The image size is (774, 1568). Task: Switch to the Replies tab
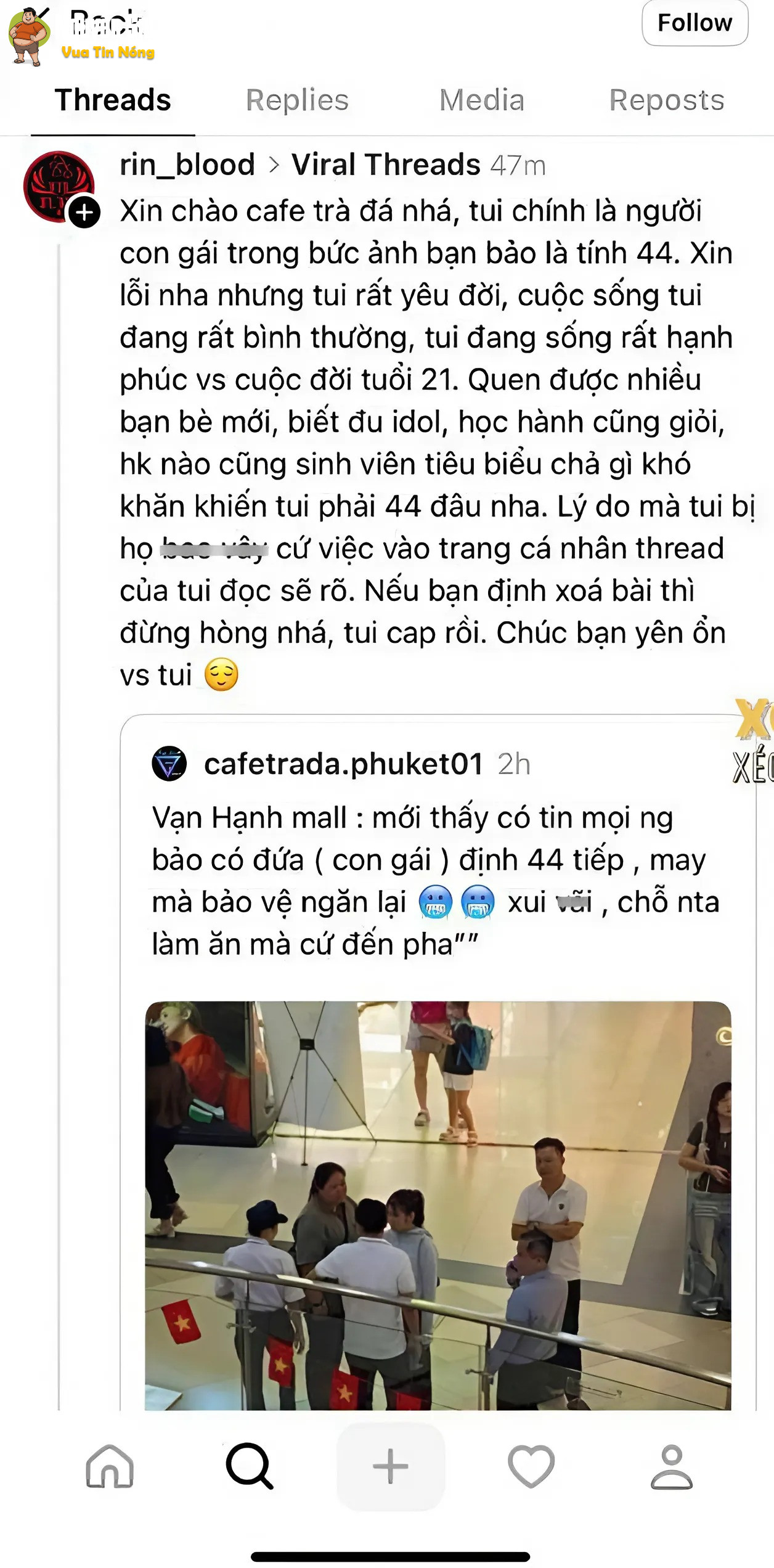(297, 100)
